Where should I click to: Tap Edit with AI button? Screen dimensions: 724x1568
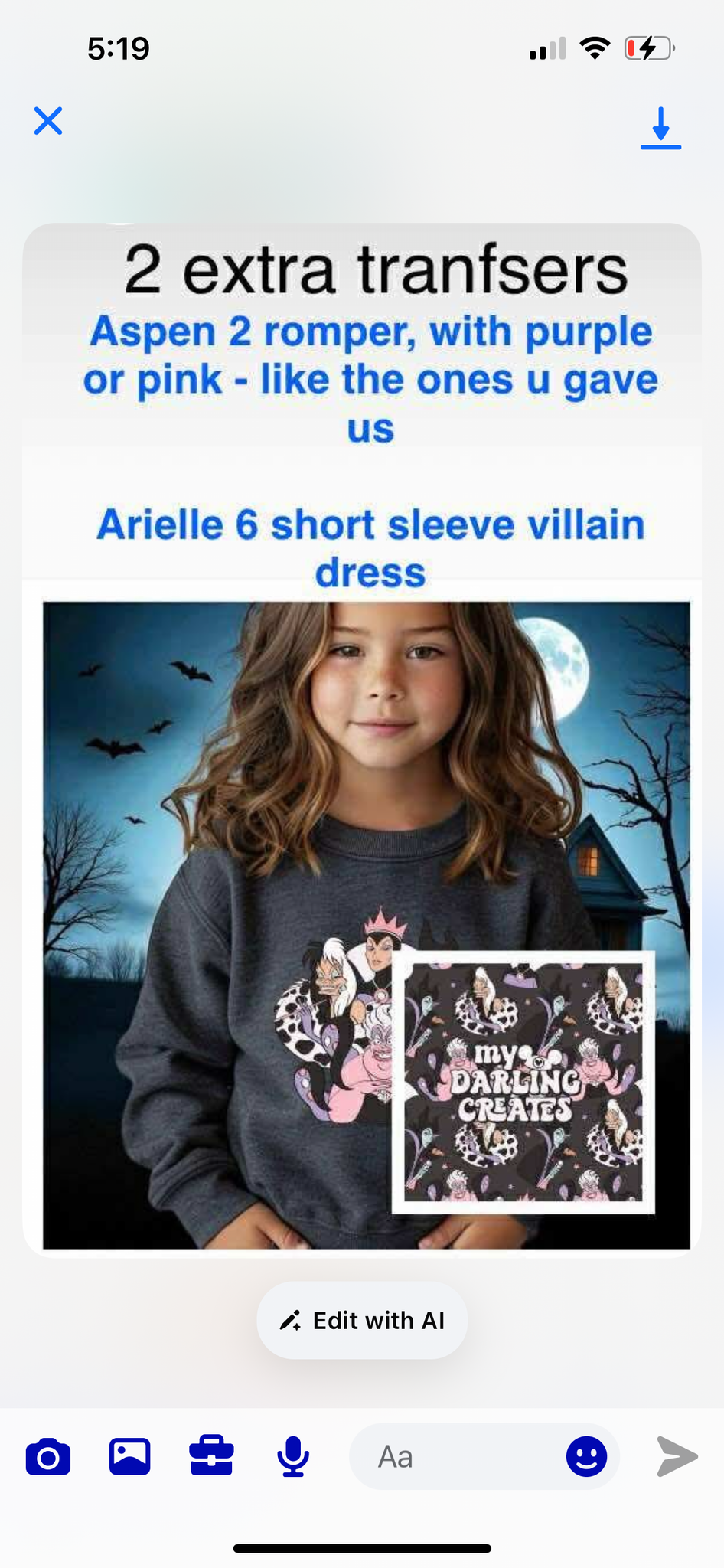pos(362,1320)
